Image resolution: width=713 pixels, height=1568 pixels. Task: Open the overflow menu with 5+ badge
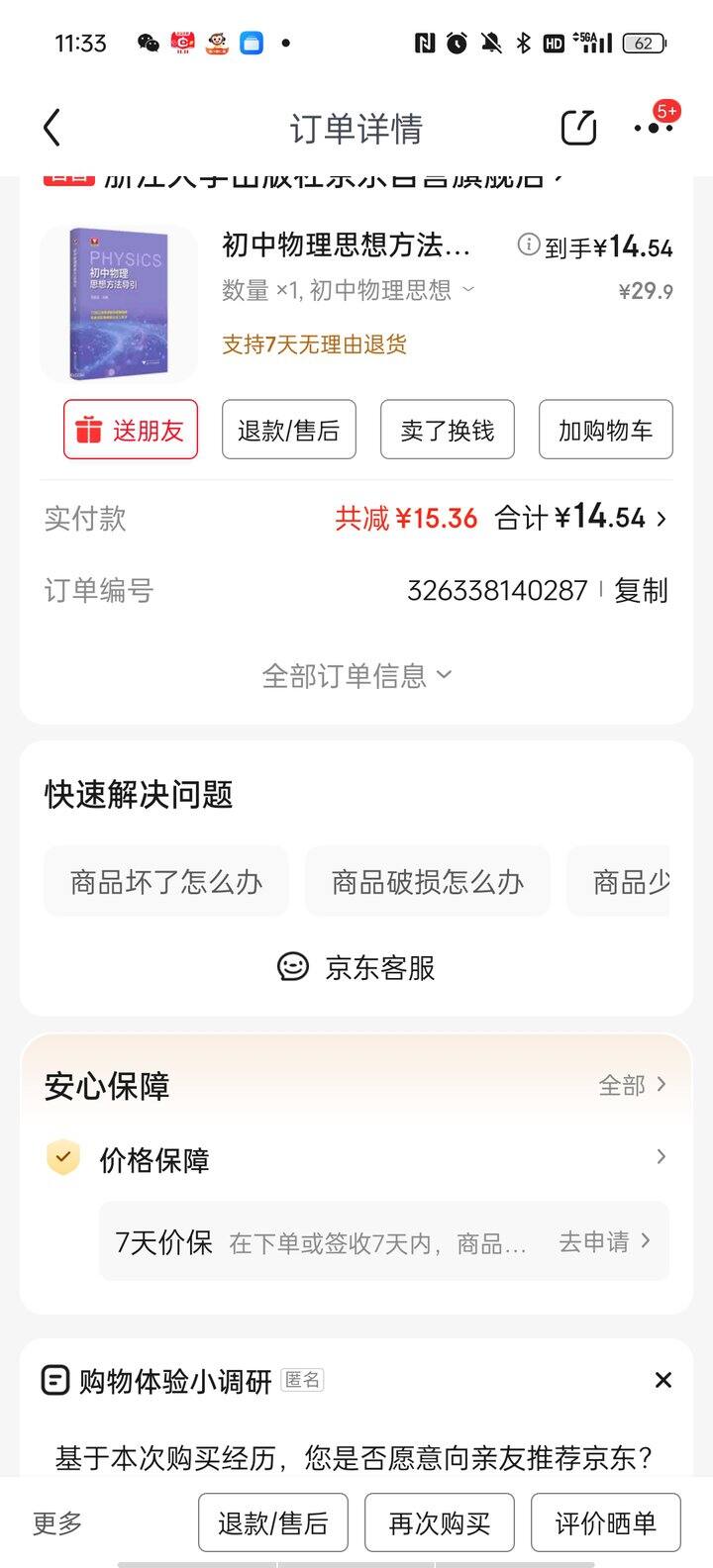653,129
